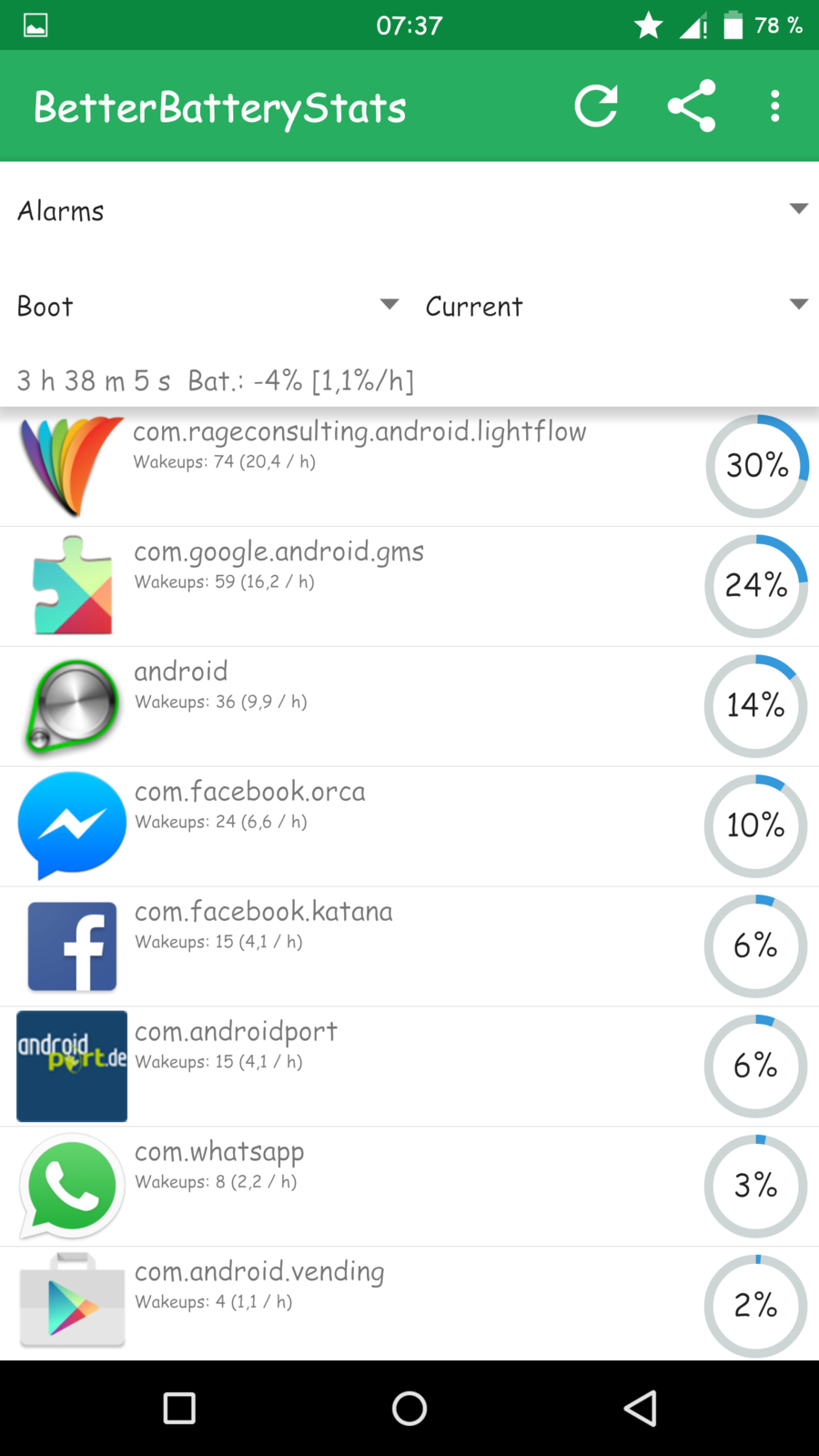Go back using the navigation bar
Image resolution: width=819 pixels, height=1456 pixels.
[x=641, y=1408]
